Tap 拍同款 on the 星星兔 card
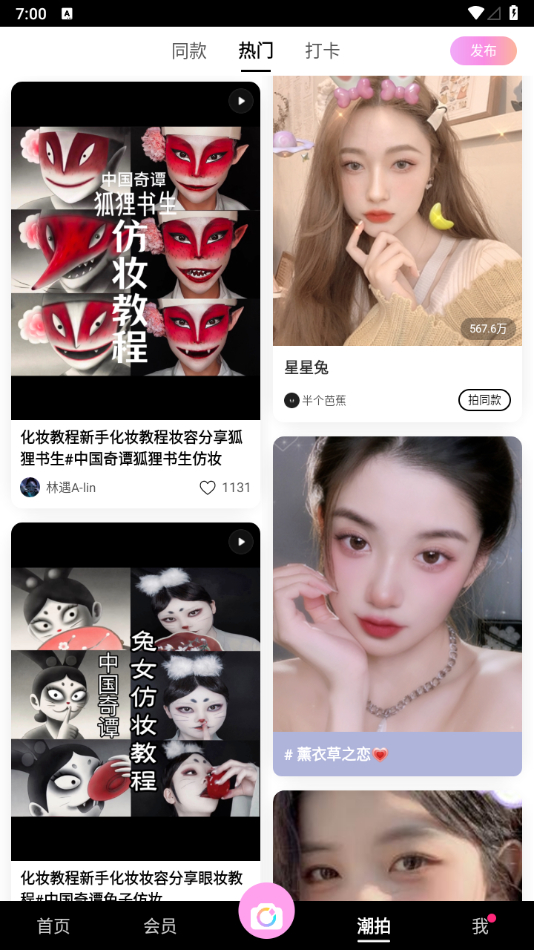This screenshot has height=950, width=534. tap(484, 400)
